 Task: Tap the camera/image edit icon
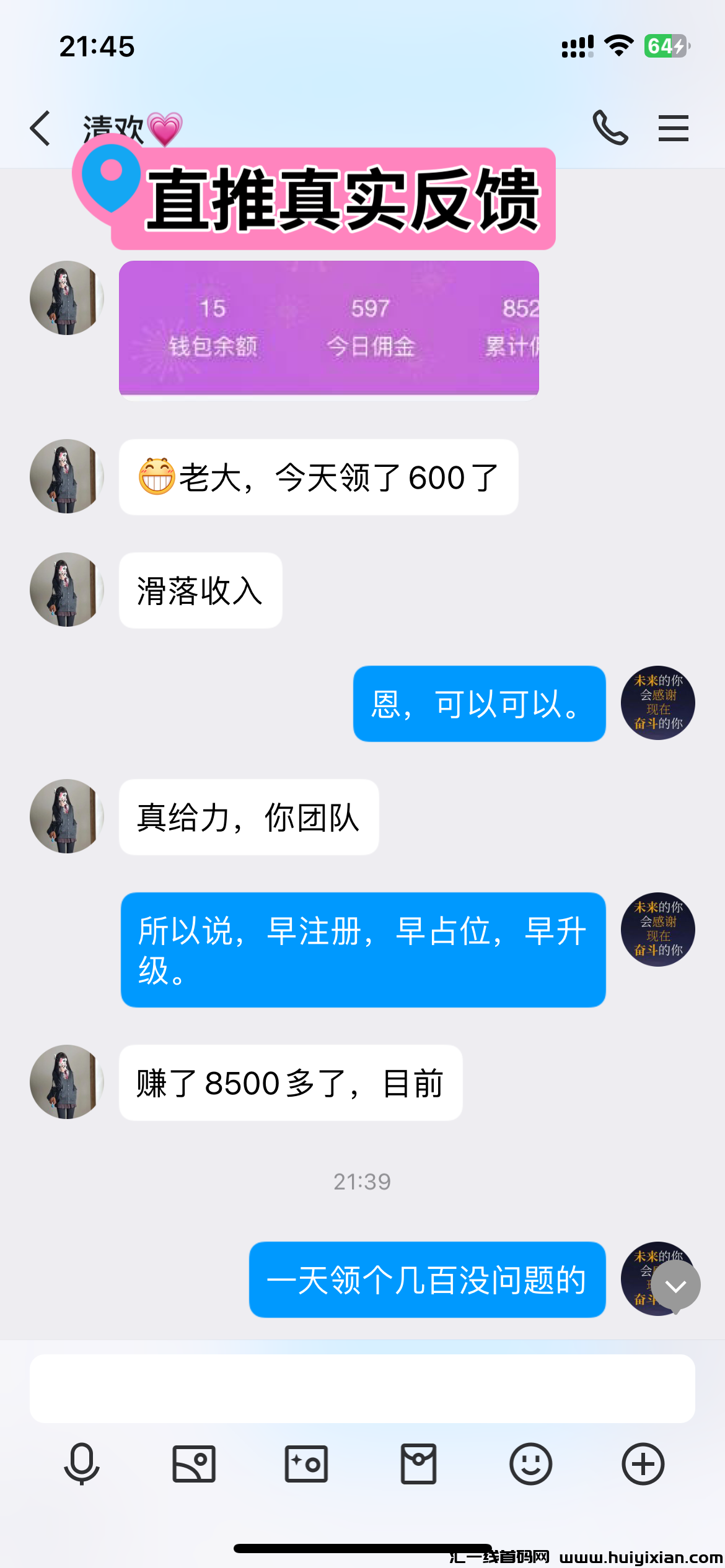(306, 1465)
